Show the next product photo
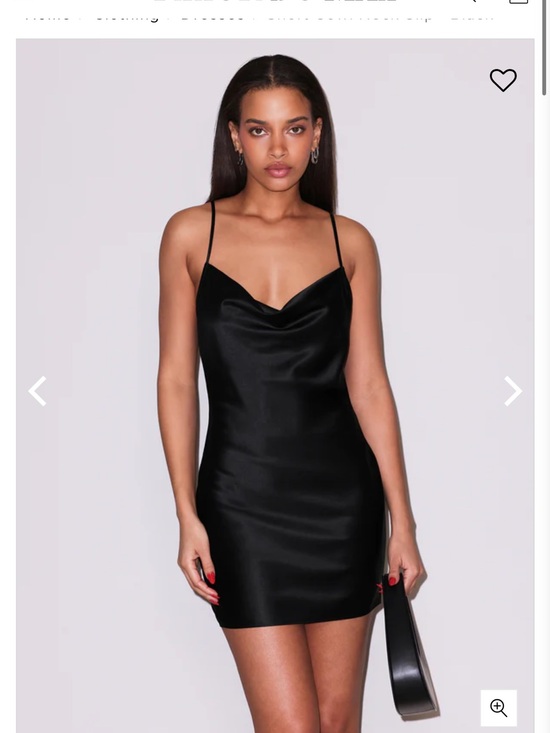Viewport: 550px width, 733px height. (x=513, y=391)
